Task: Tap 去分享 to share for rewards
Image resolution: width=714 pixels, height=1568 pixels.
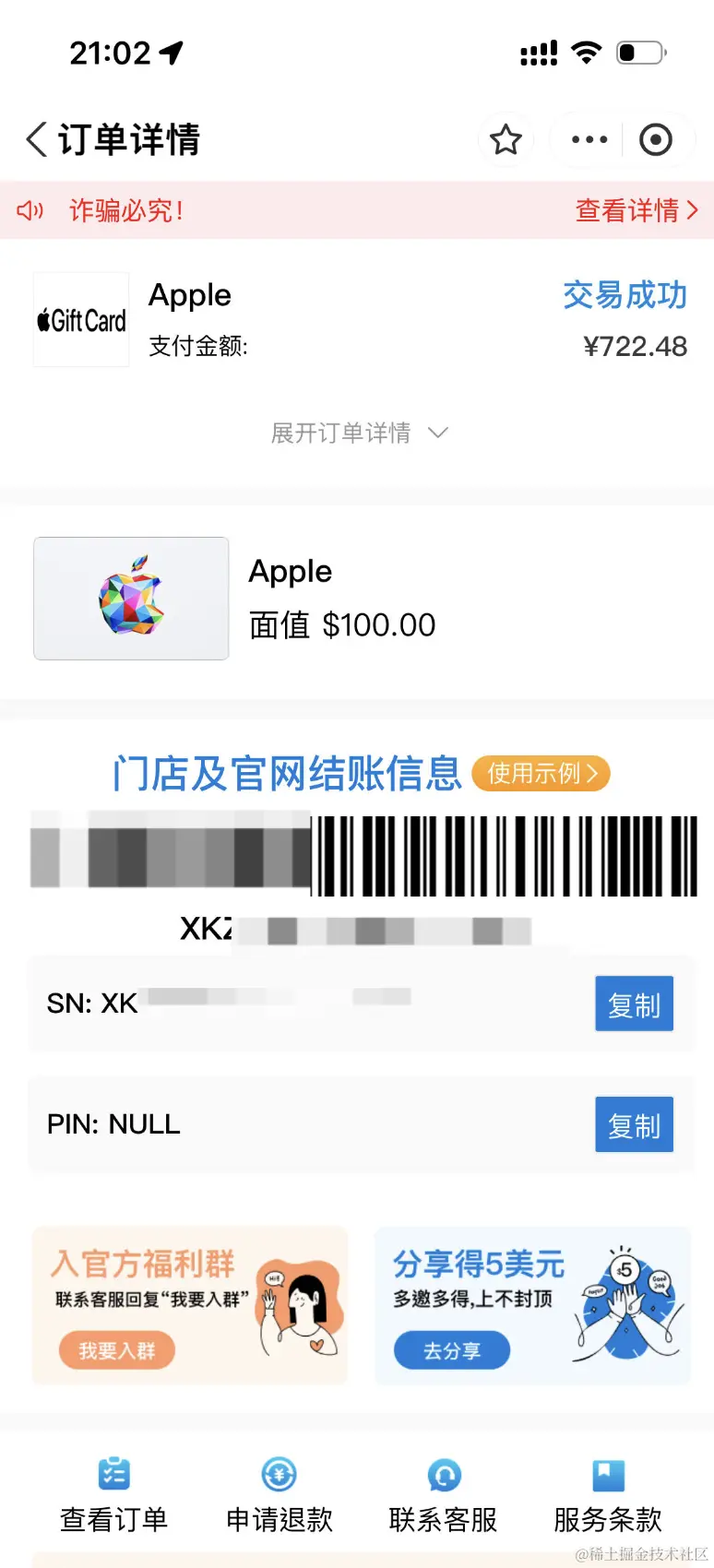Action: [452, 1350]
